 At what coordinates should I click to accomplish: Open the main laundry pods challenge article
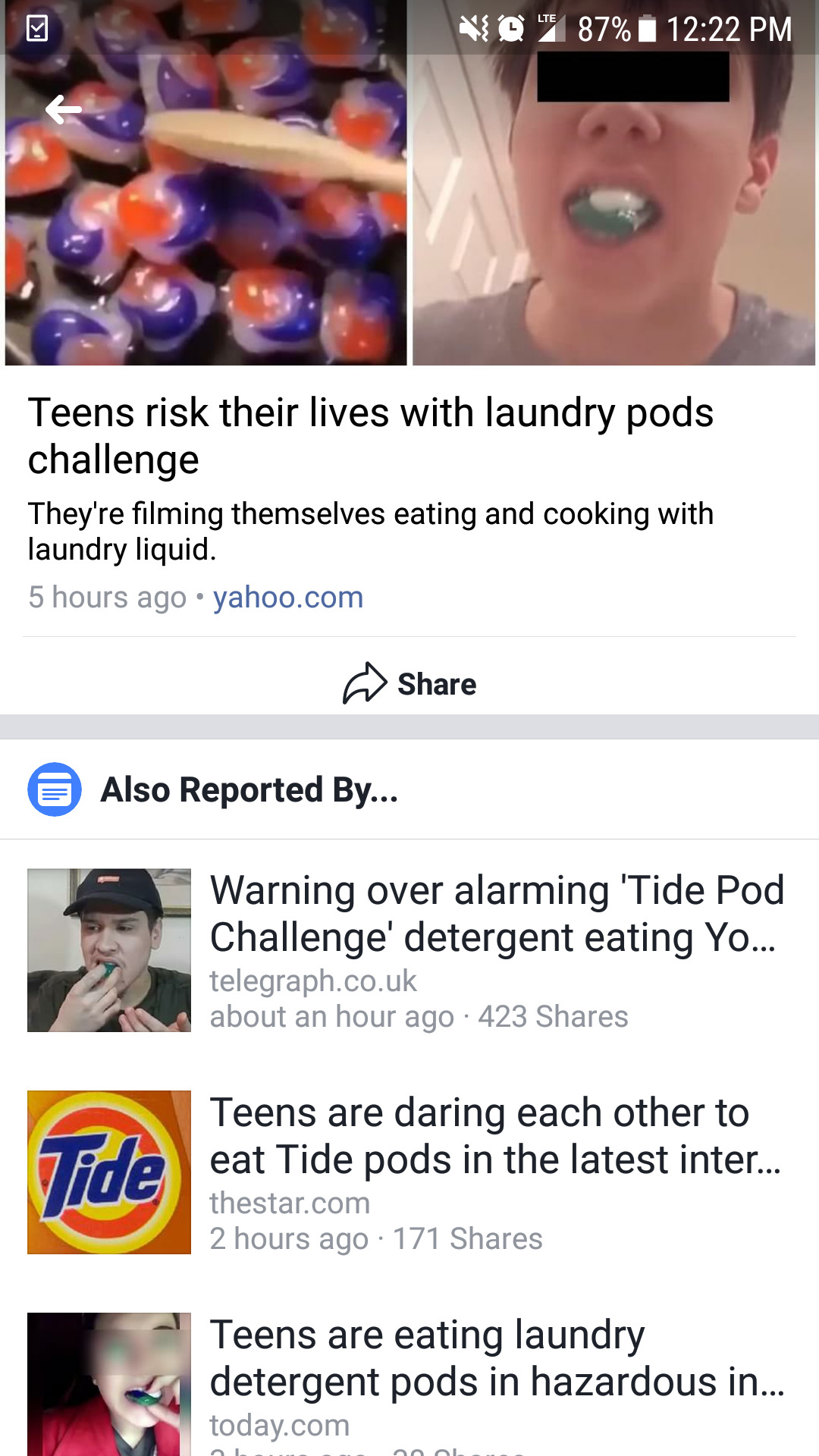click(x=370, y=435)
